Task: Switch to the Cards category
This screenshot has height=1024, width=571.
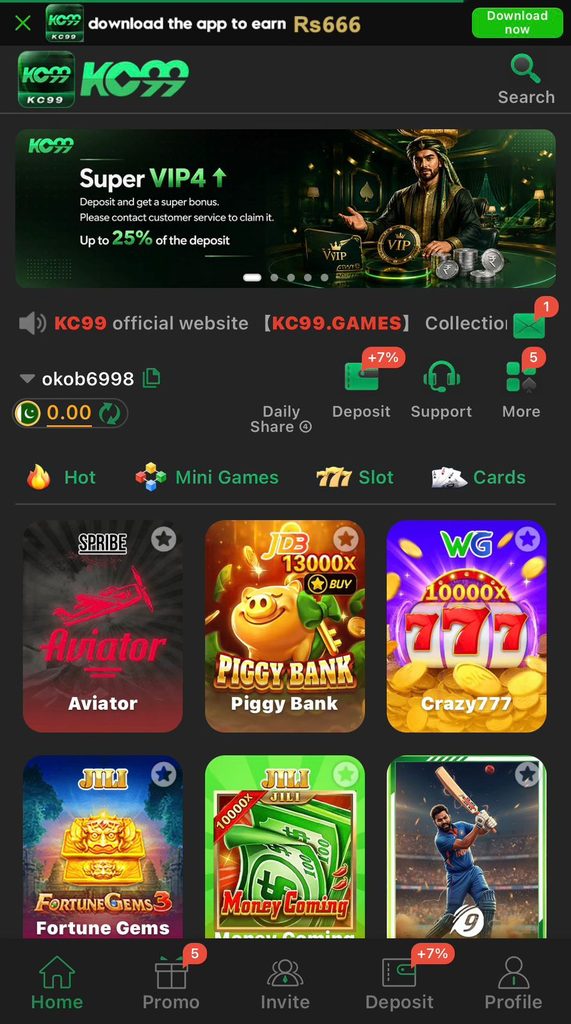Action: coord(478,477)
